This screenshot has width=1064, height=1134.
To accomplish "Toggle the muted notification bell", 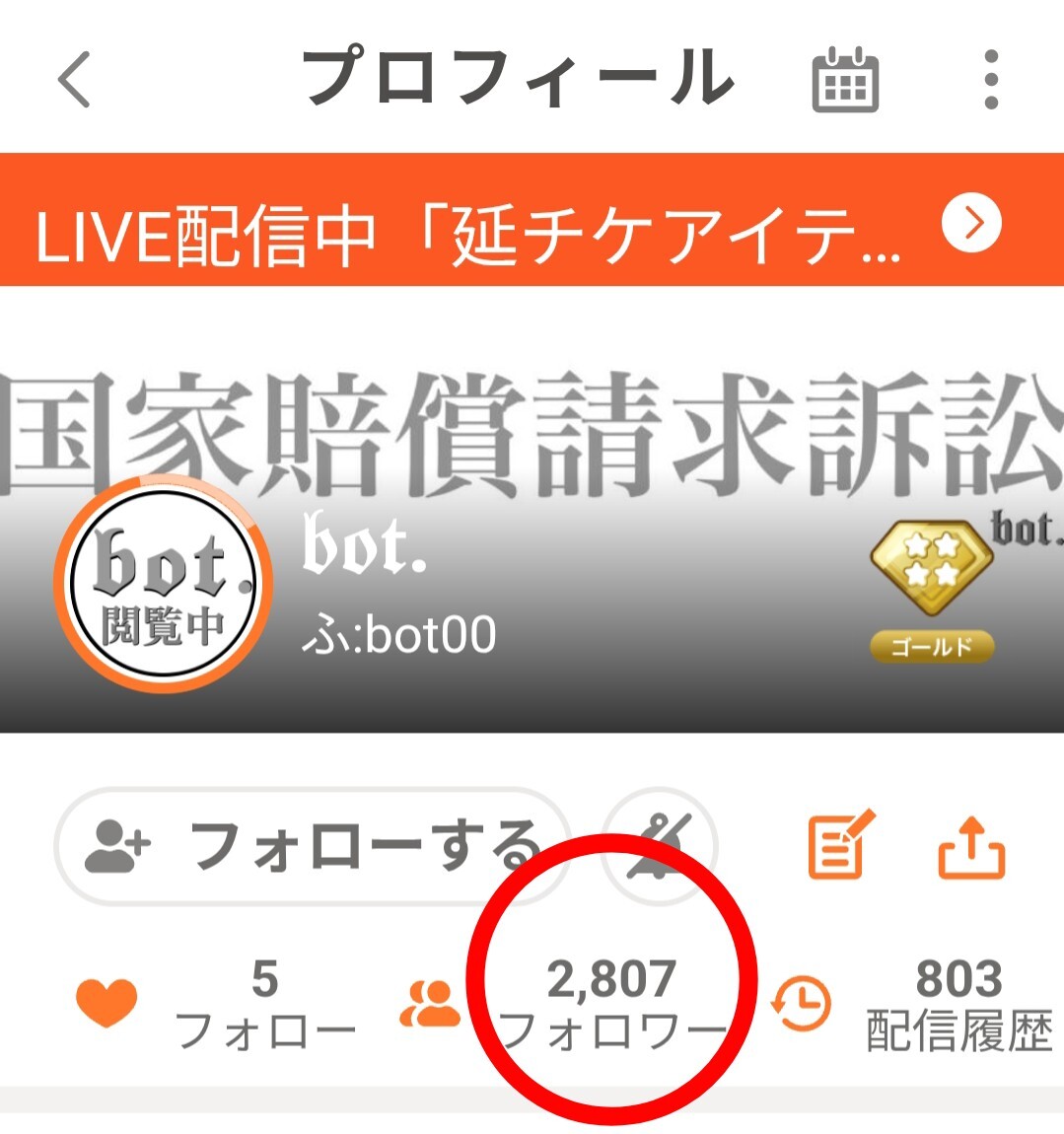I will pos(659,846).
